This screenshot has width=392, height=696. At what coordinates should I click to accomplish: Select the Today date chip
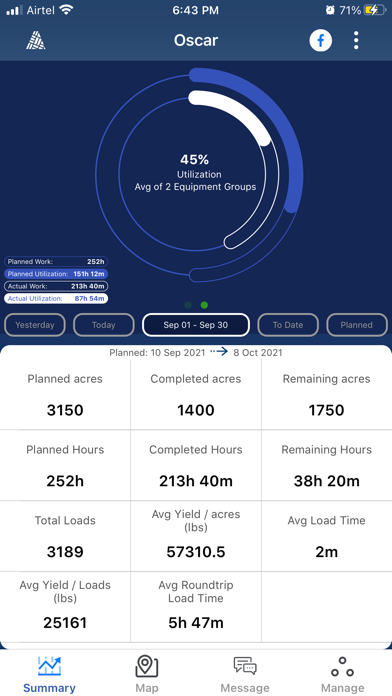click(103, 325)
